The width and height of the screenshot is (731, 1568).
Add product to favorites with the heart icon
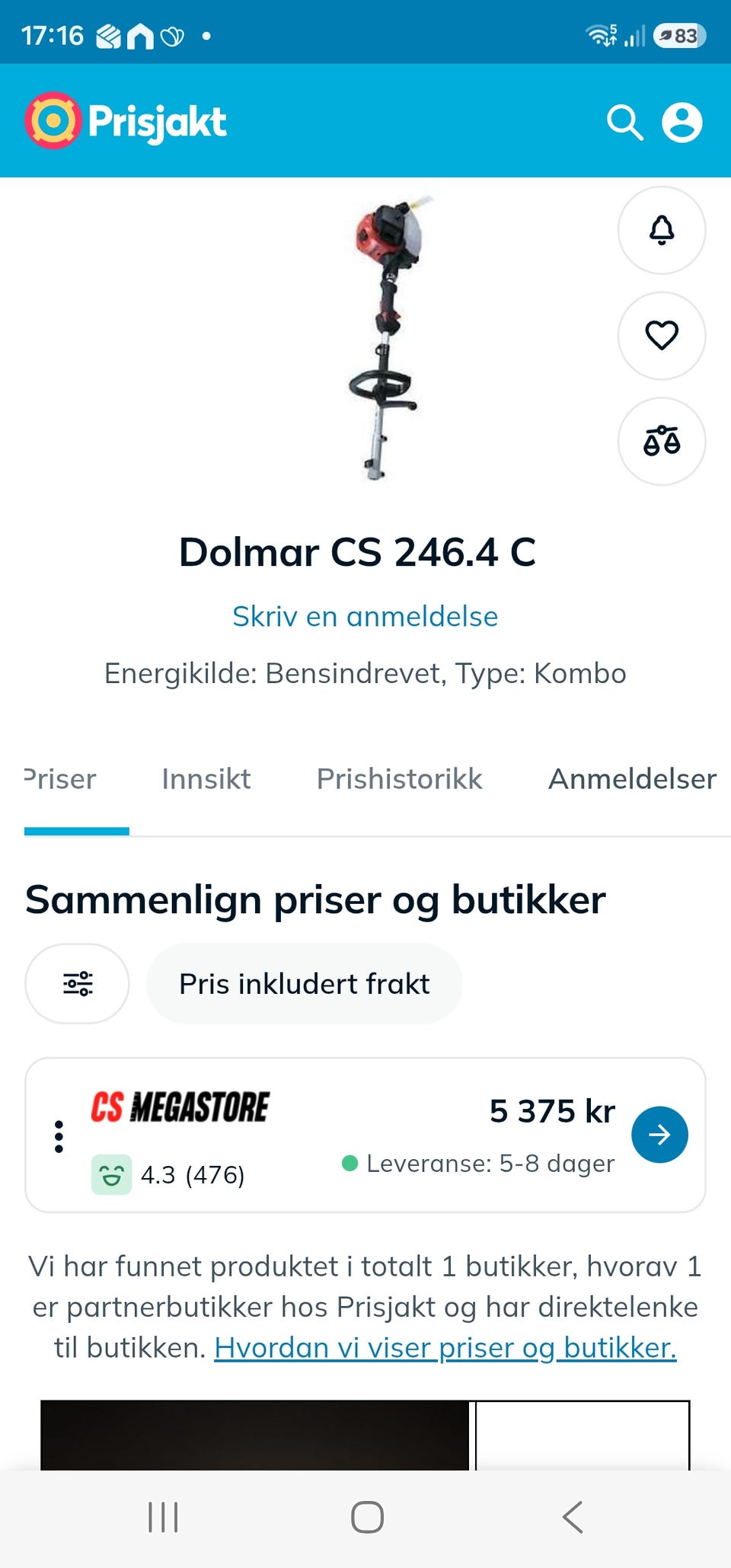[x=662, y=335]
